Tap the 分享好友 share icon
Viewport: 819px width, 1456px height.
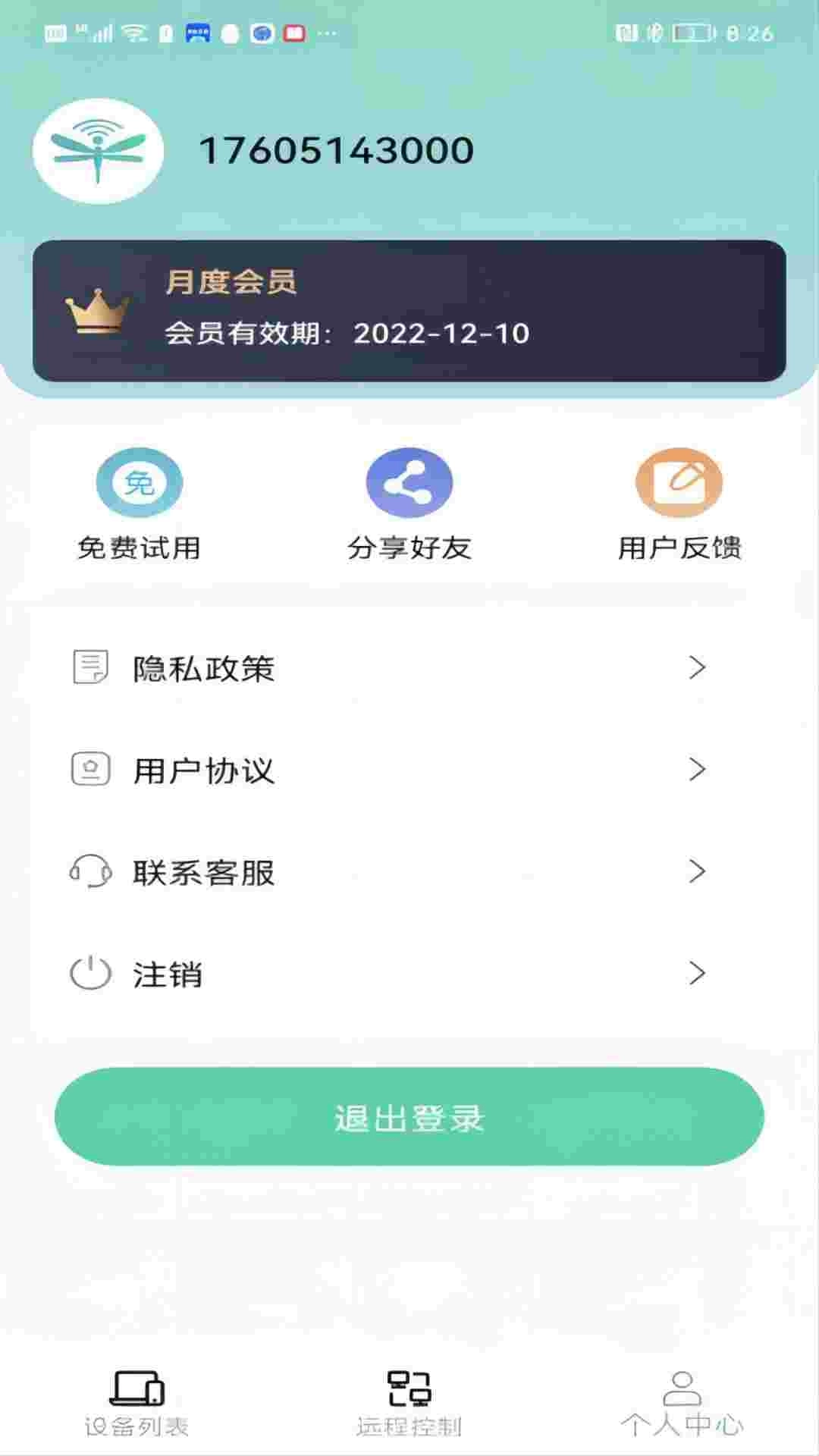click(409, 482)
